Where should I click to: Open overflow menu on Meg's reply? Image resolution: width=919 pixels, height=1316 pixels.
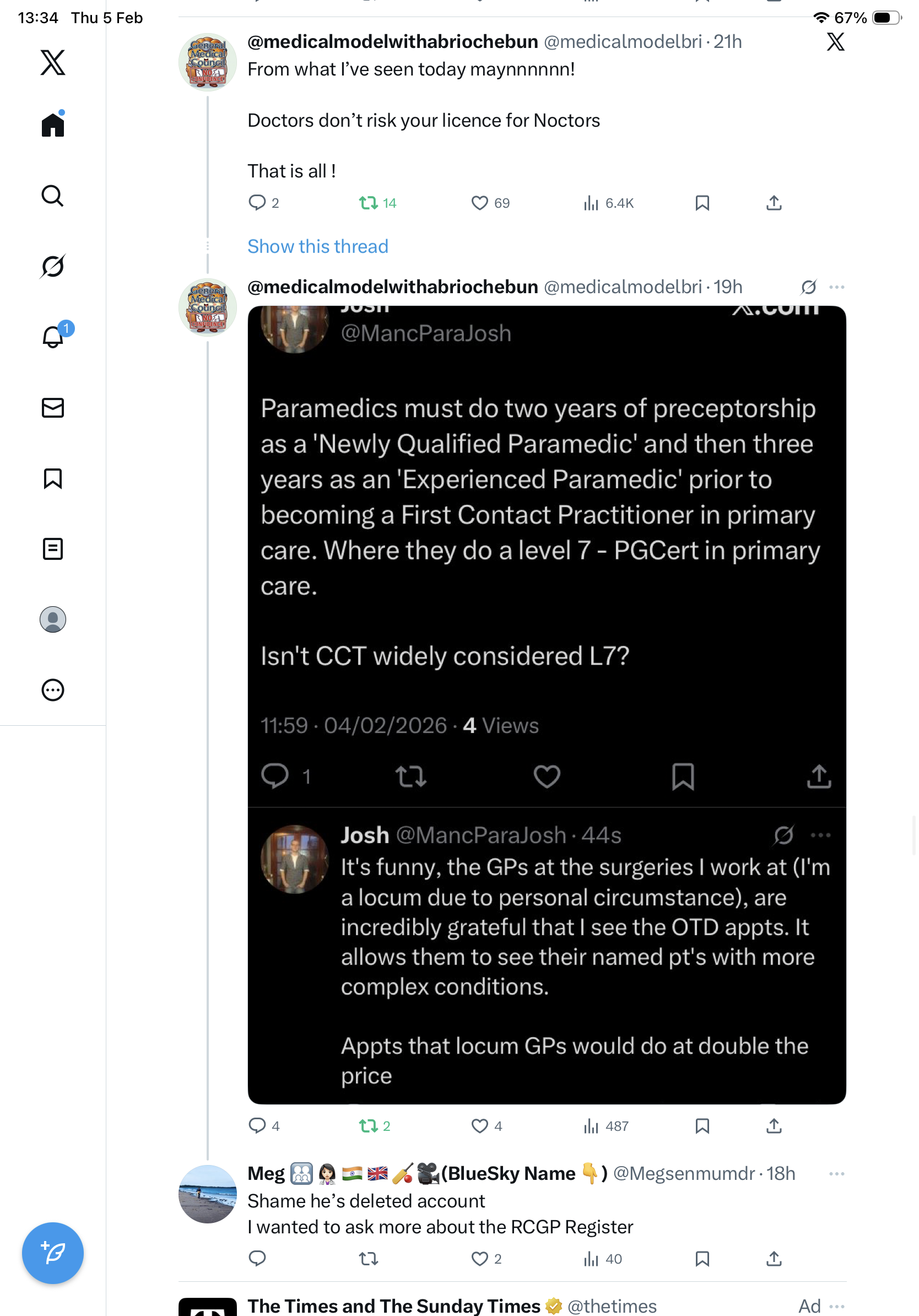836,1174
